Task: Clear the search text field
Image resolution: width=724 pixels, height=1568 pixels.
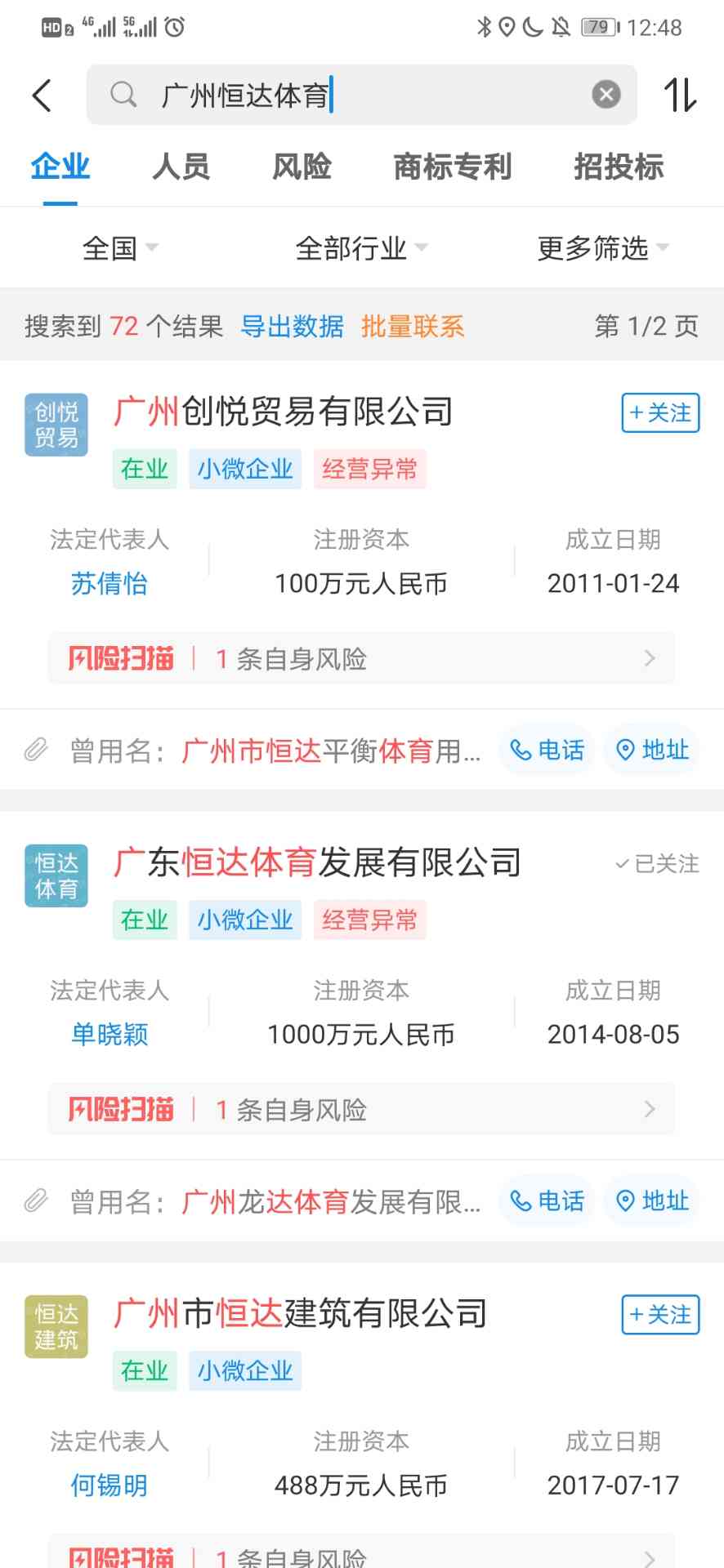Action: (606, 95)
